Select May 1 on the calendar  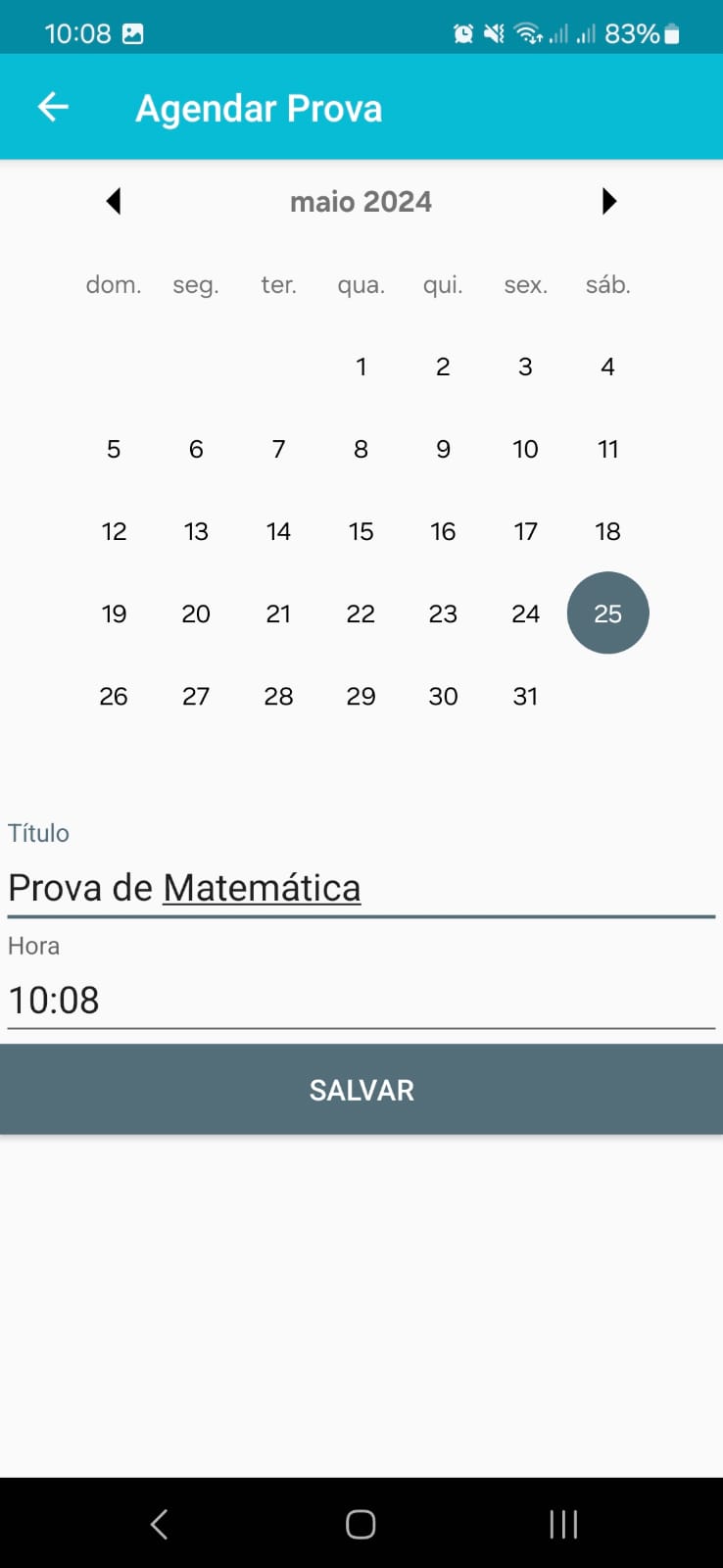tap(361, 367)
